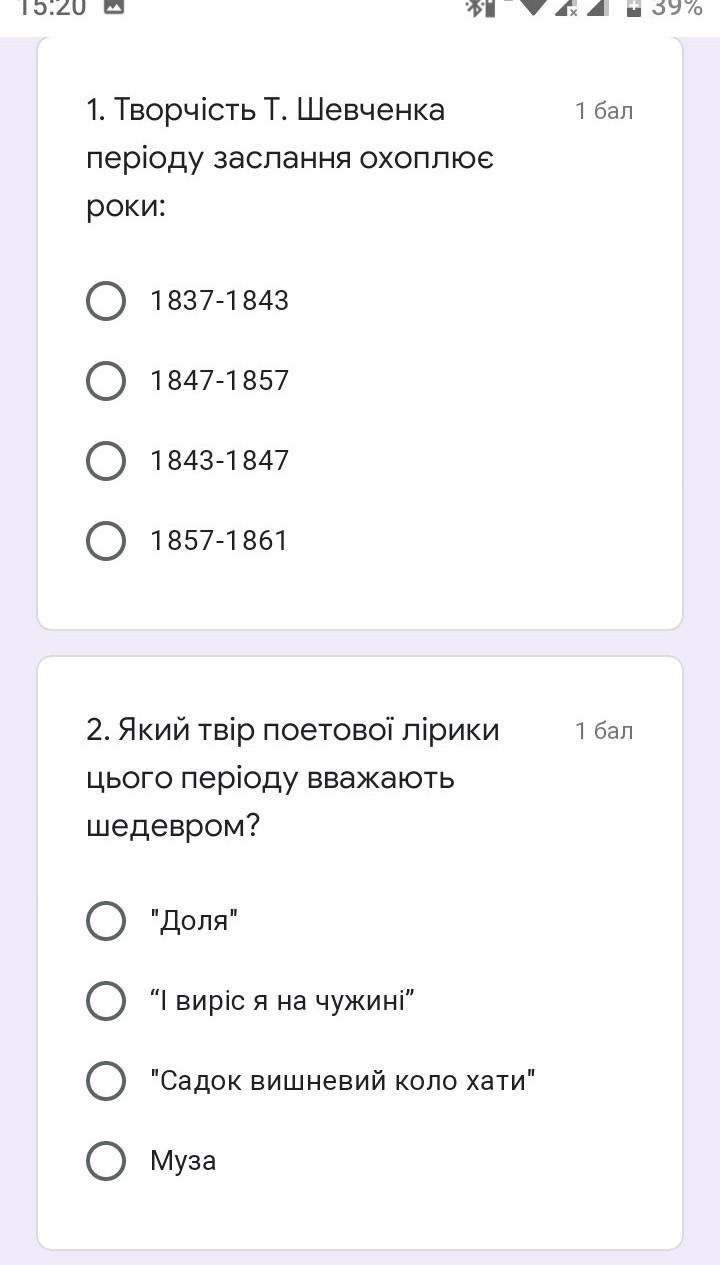Image resolution: width=720 pixels, height=1265 pixels.
Task: Select the Муза radio option
Action: pos(106,1161)
